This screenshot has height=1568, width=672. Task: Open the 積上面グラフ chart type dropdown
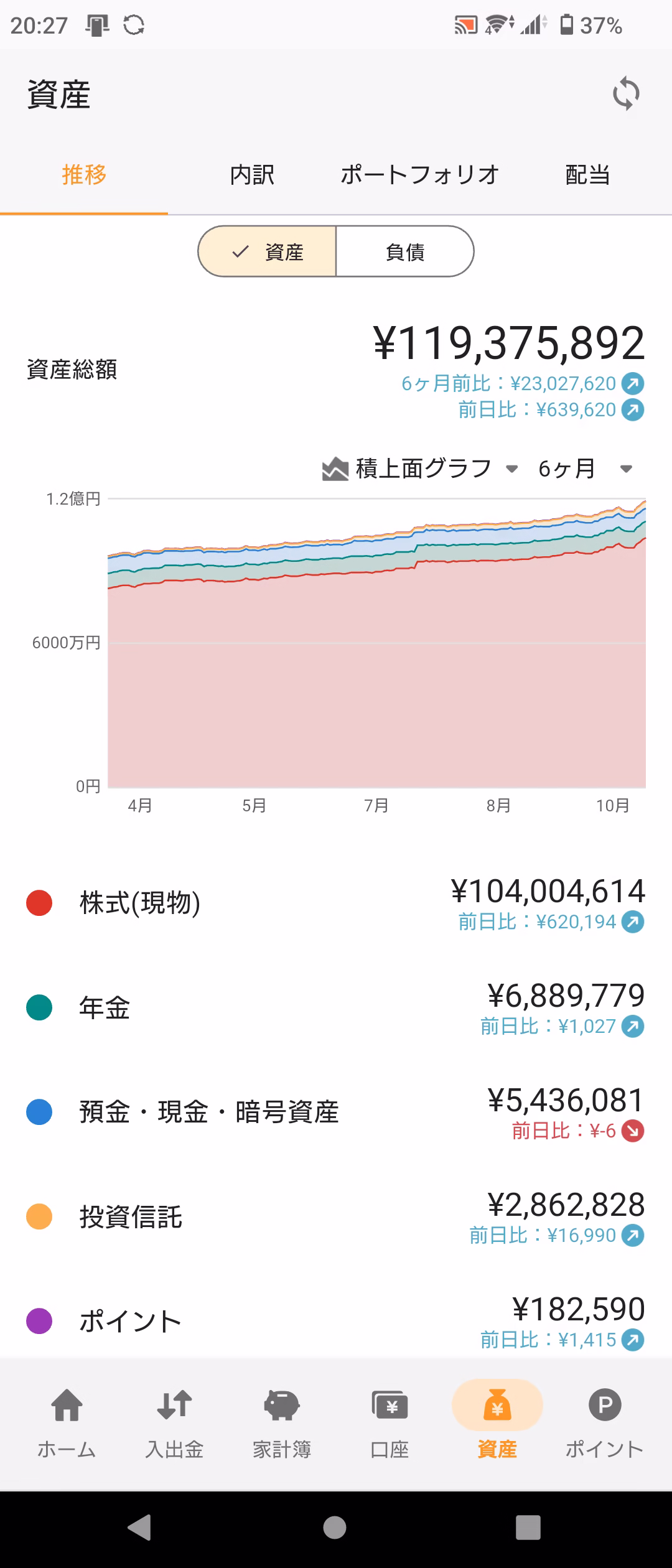pos(511,469)
